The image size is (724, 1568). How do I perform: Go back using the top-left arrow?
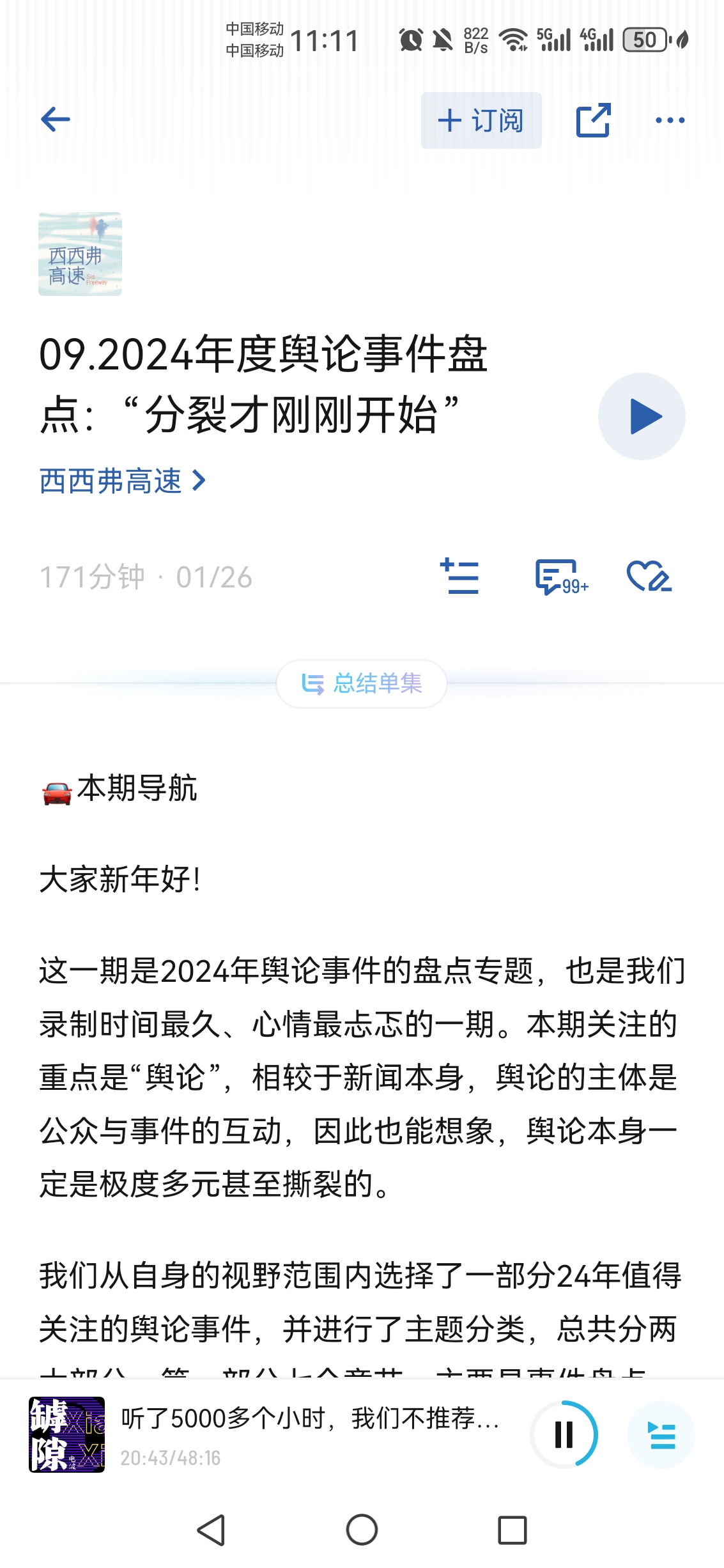click(x=56, y=120)
